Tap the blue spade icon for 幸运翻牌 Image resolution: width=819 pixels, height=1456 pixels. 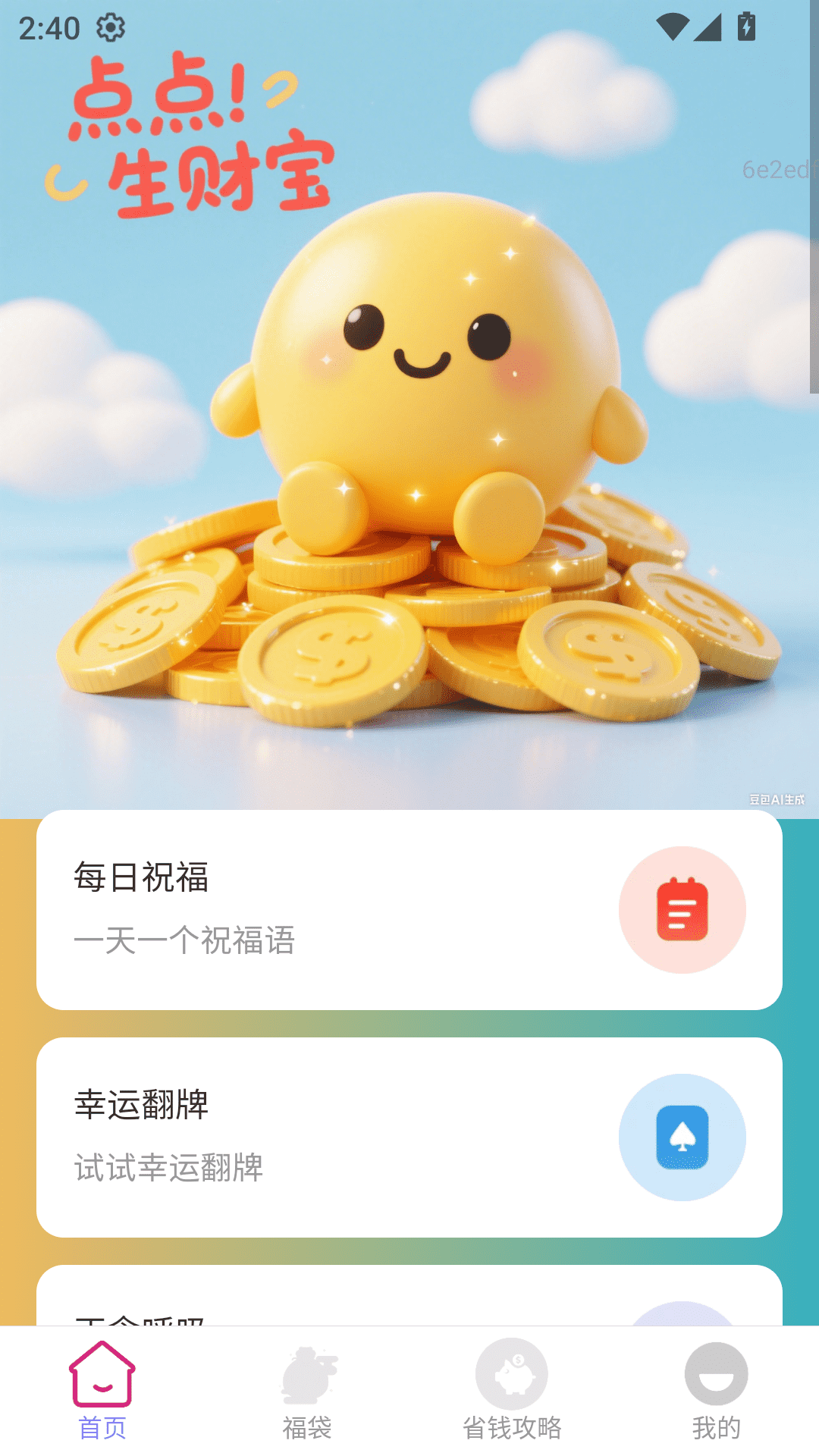[x=682, y=1137]
